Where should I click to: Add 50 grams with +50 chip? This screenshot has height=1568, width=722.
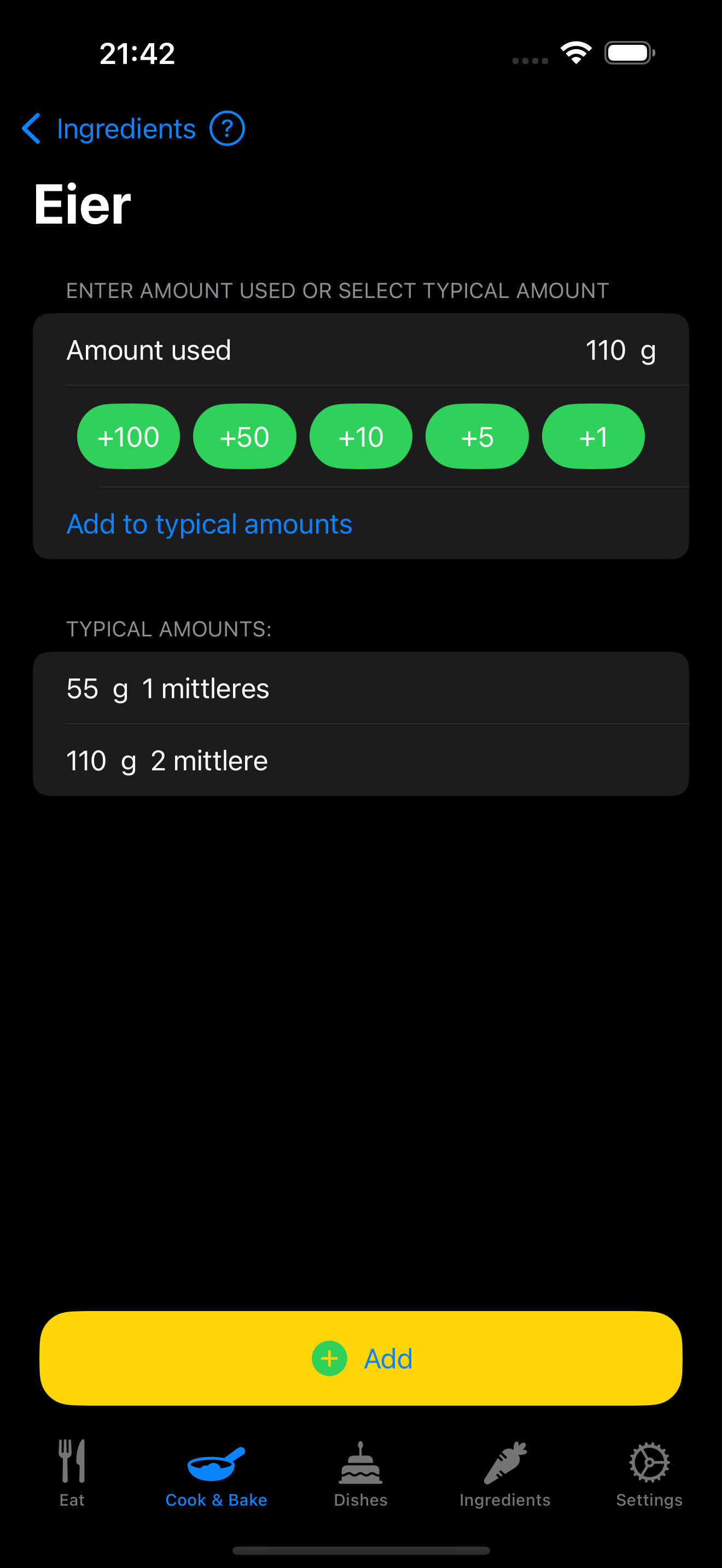click(x=244, y=436)
